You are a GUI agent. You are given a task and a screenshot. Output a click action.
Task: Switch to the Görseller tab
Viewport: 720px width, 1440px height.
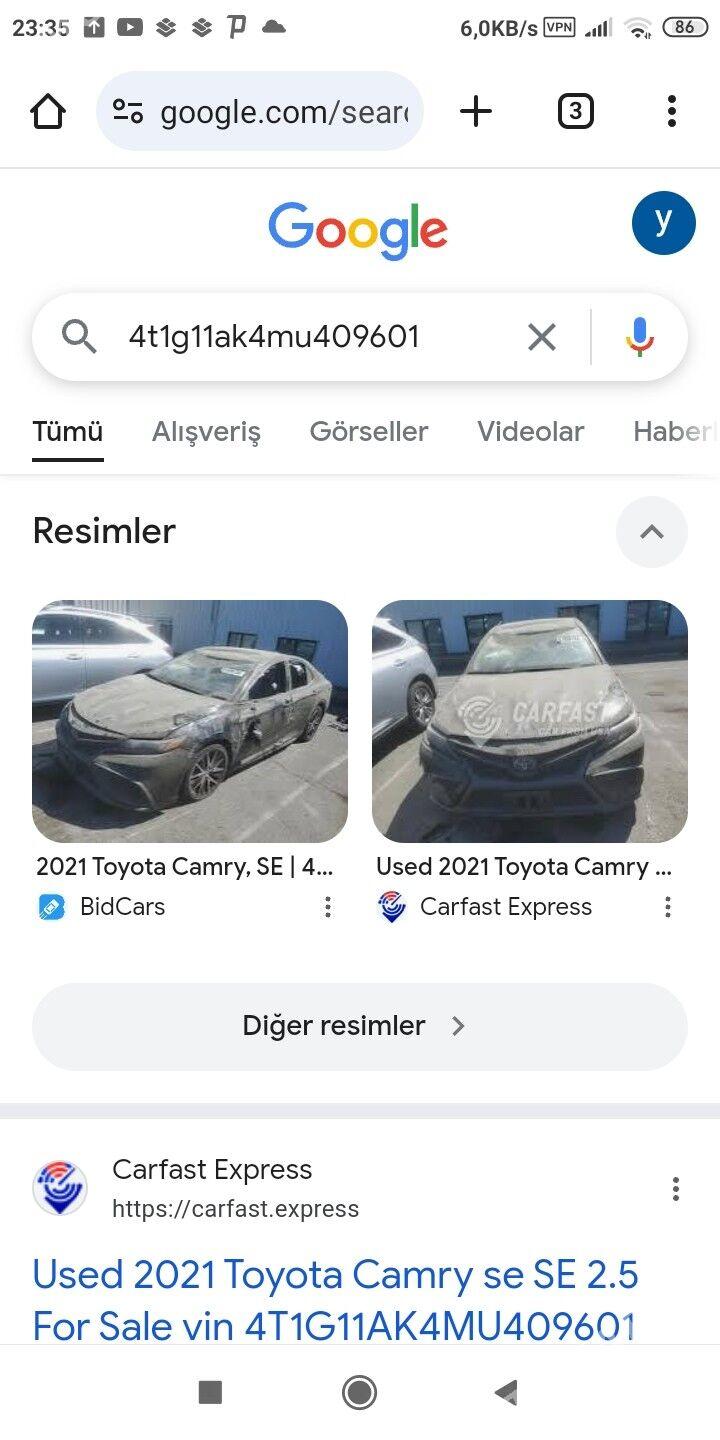[368, 432]
